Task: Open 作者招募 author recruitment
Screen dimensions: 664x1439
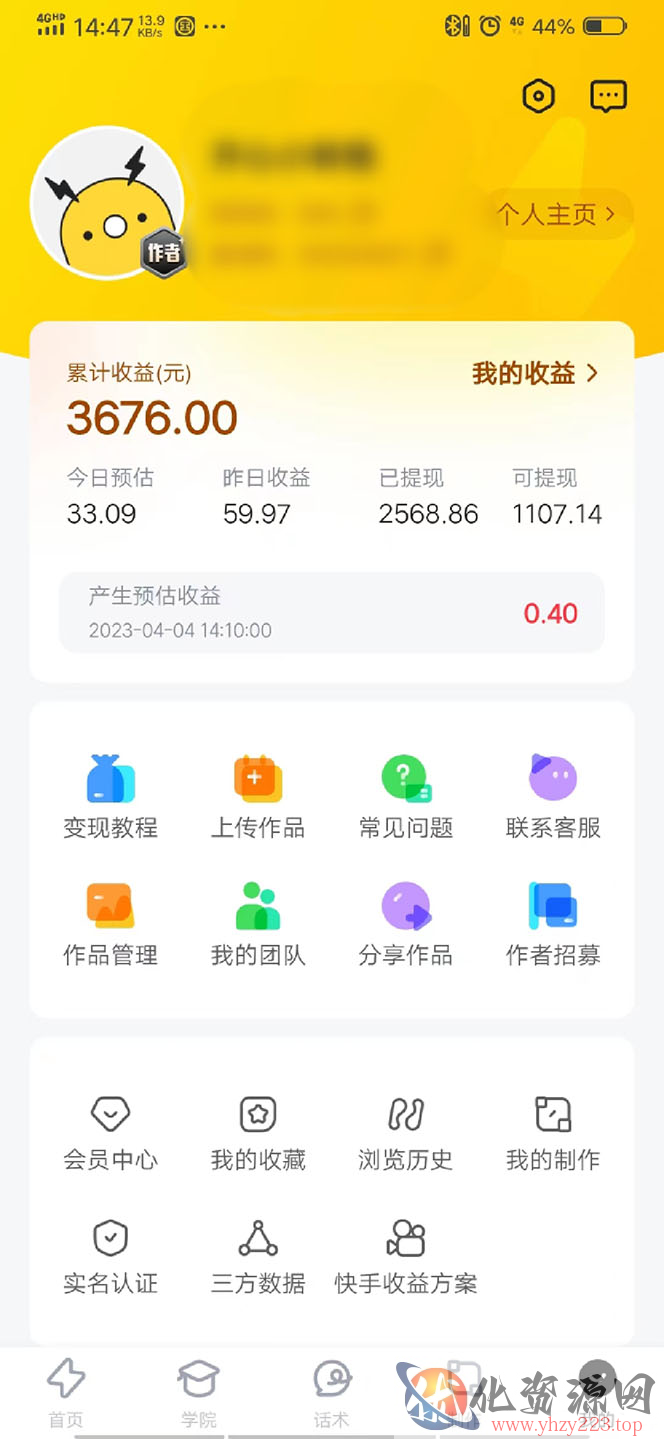Action: 553,924
